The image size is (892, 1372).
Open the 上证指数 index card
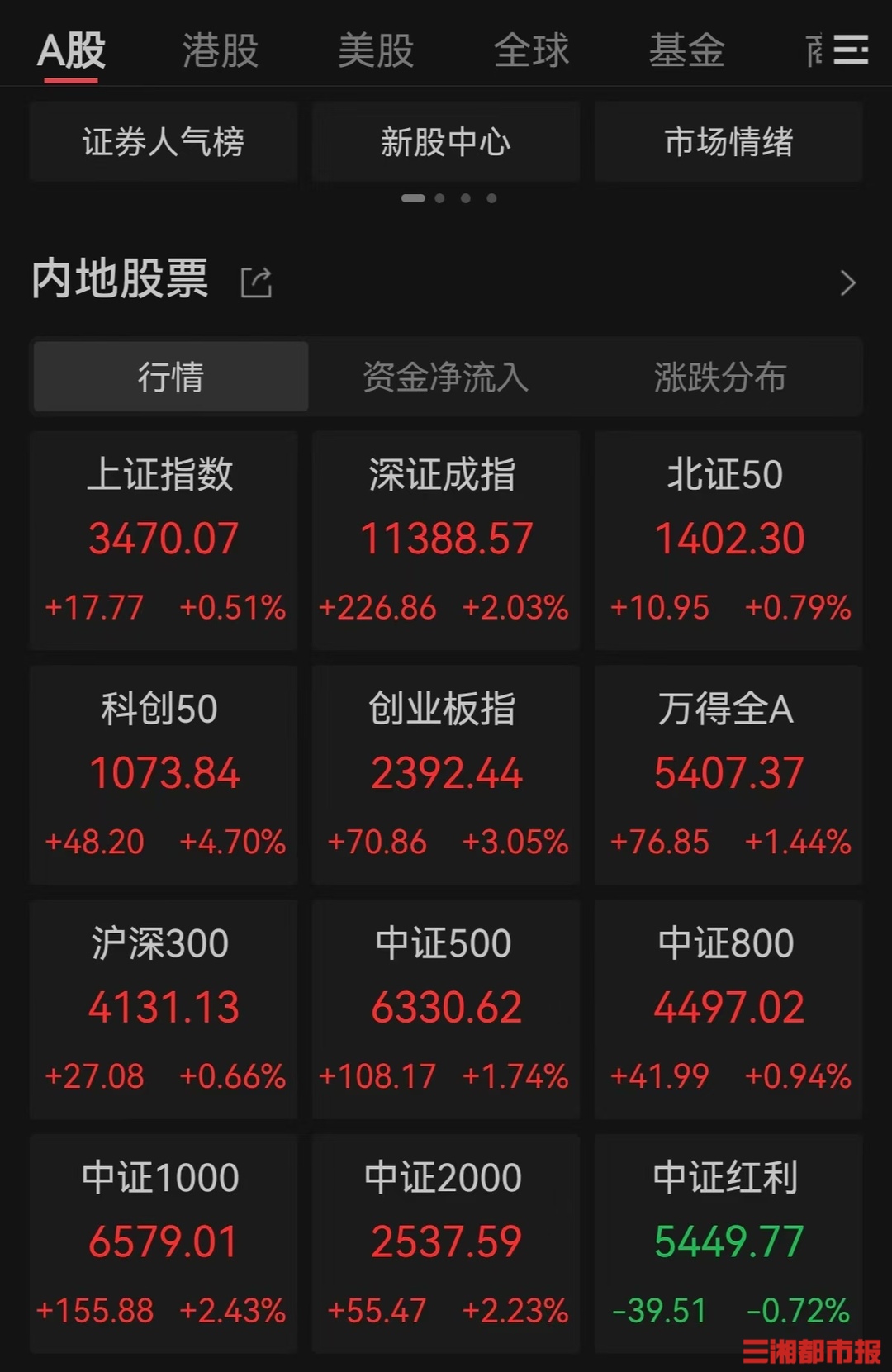[163, 537]
